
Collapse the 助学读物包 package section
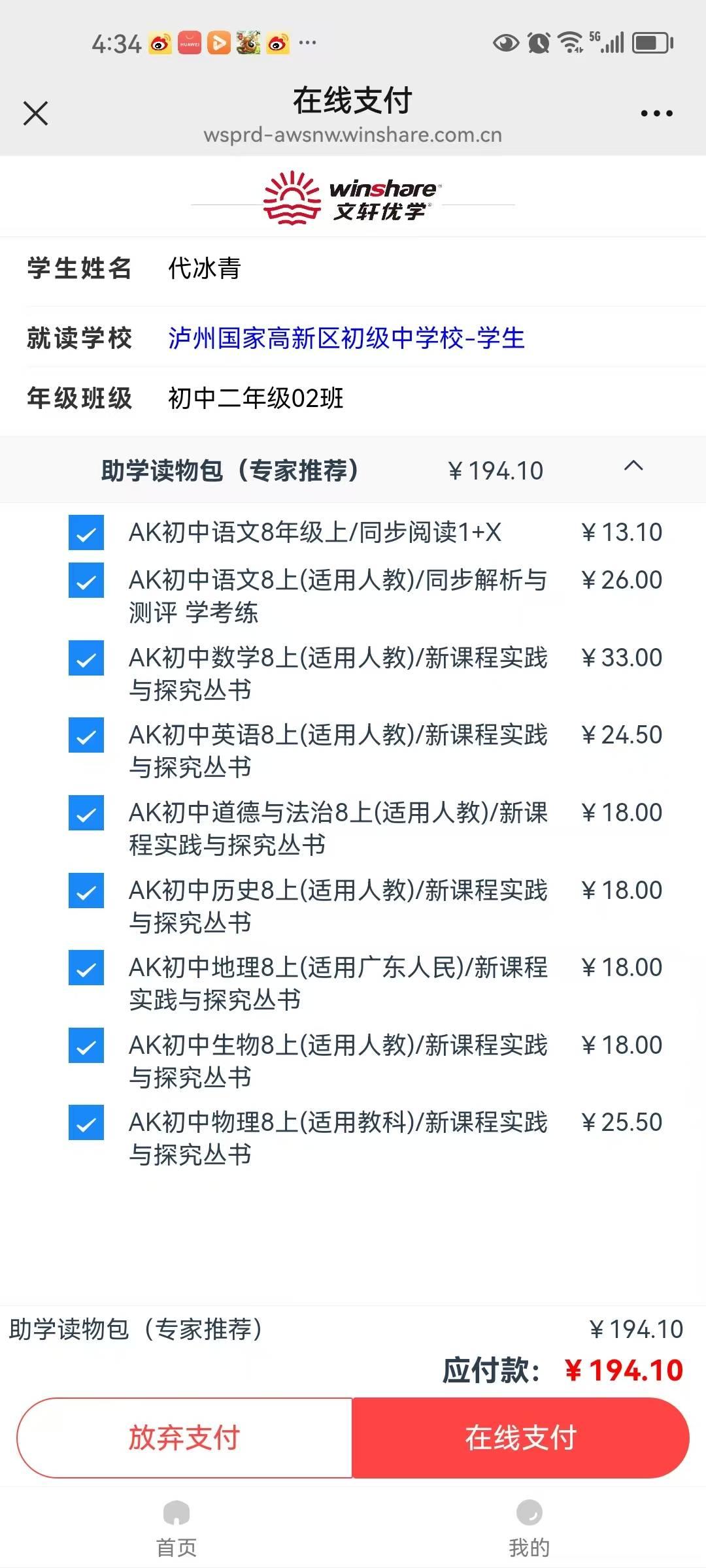[633, 466]
